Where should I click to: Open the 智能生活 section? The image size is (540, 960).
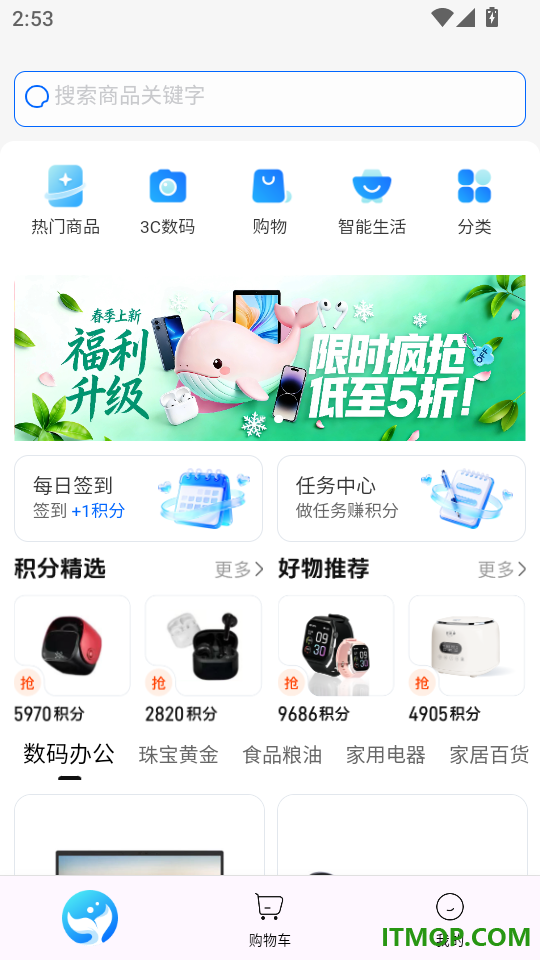pos(372,200)
